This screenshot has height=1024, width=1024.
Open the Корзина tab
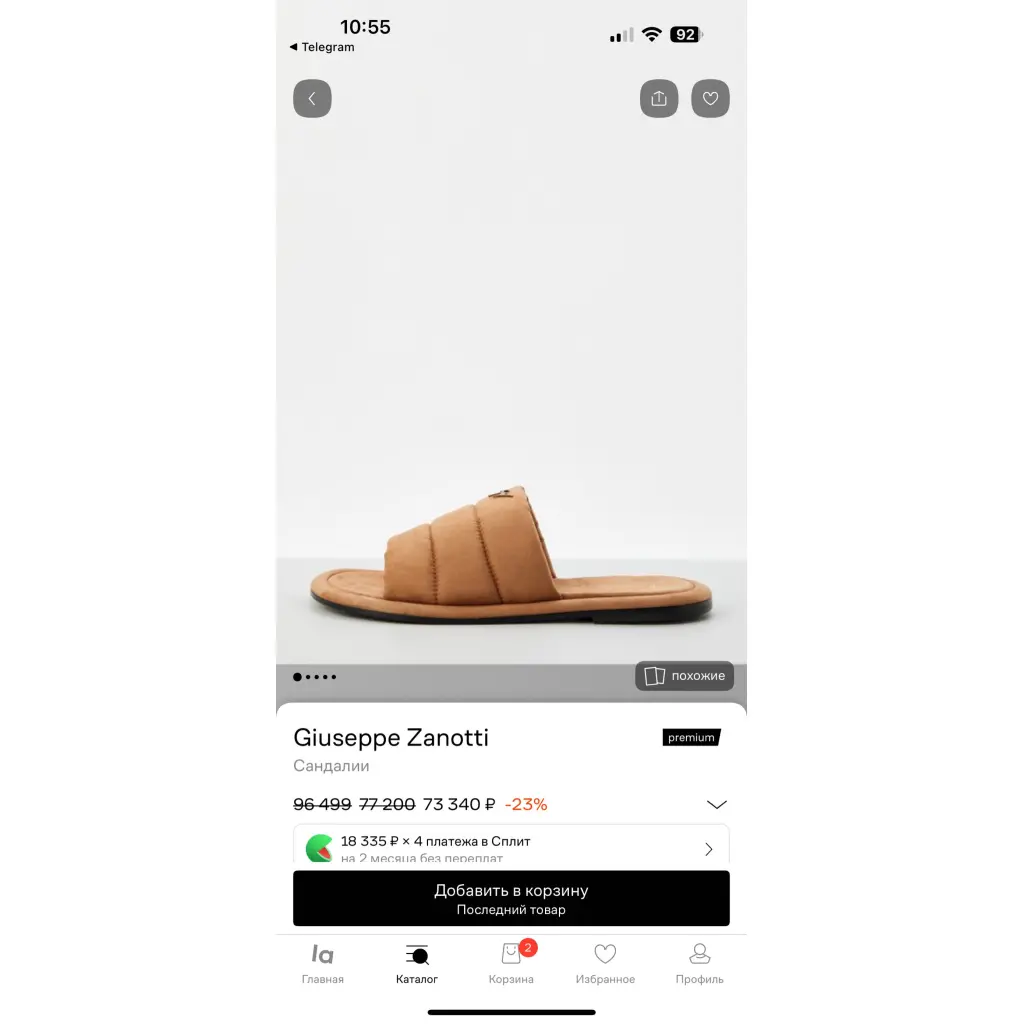point(511,964)
